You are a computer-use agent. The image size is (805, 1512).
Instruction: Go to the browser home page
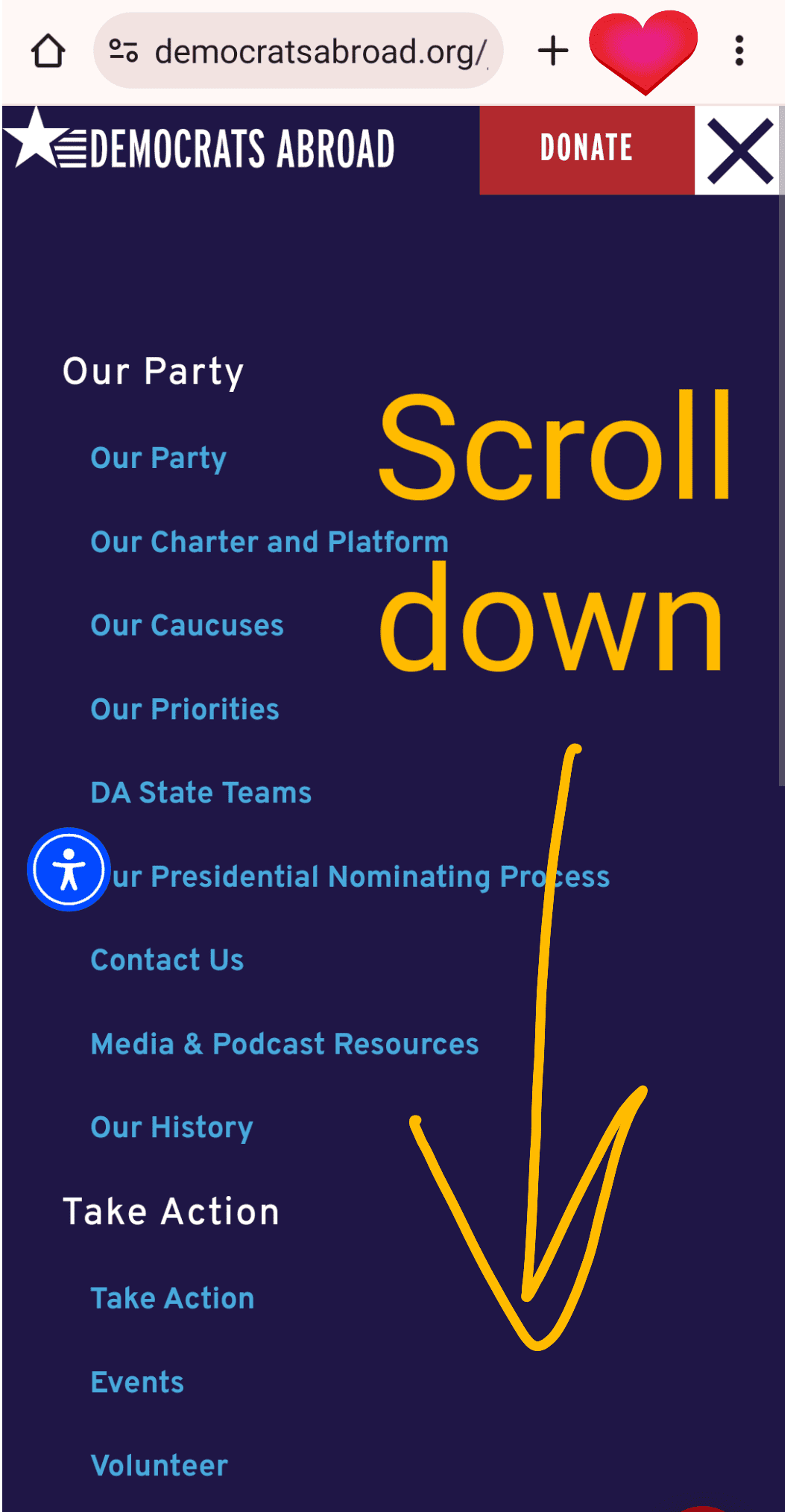pyautogui.click(x=48, y=51)
